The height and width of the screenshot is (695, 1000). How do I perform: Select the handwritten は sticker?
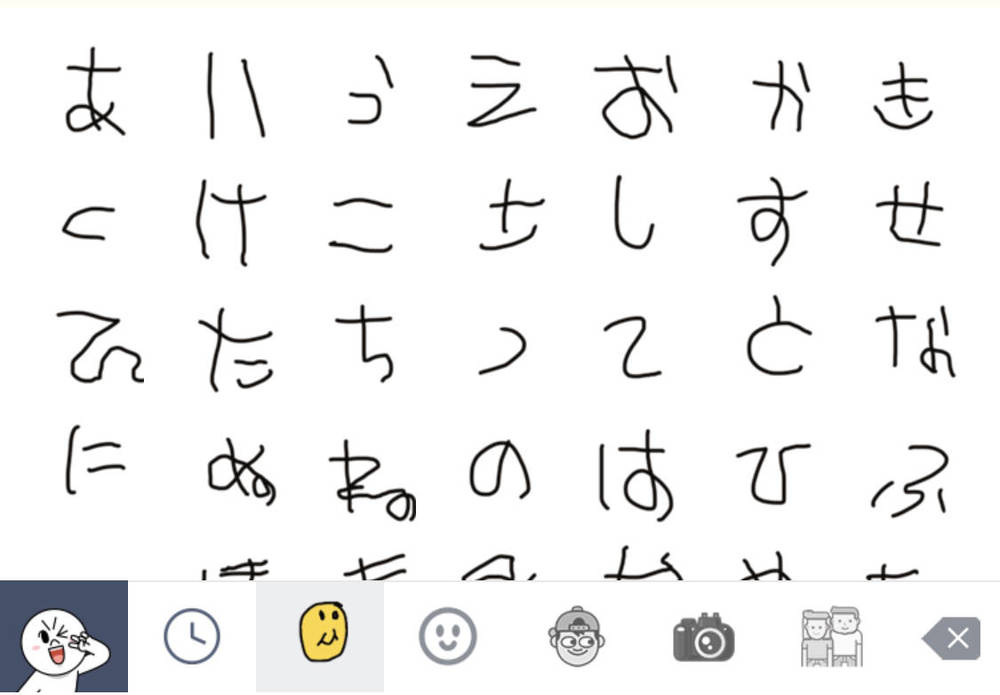click(x=635, y=470)
